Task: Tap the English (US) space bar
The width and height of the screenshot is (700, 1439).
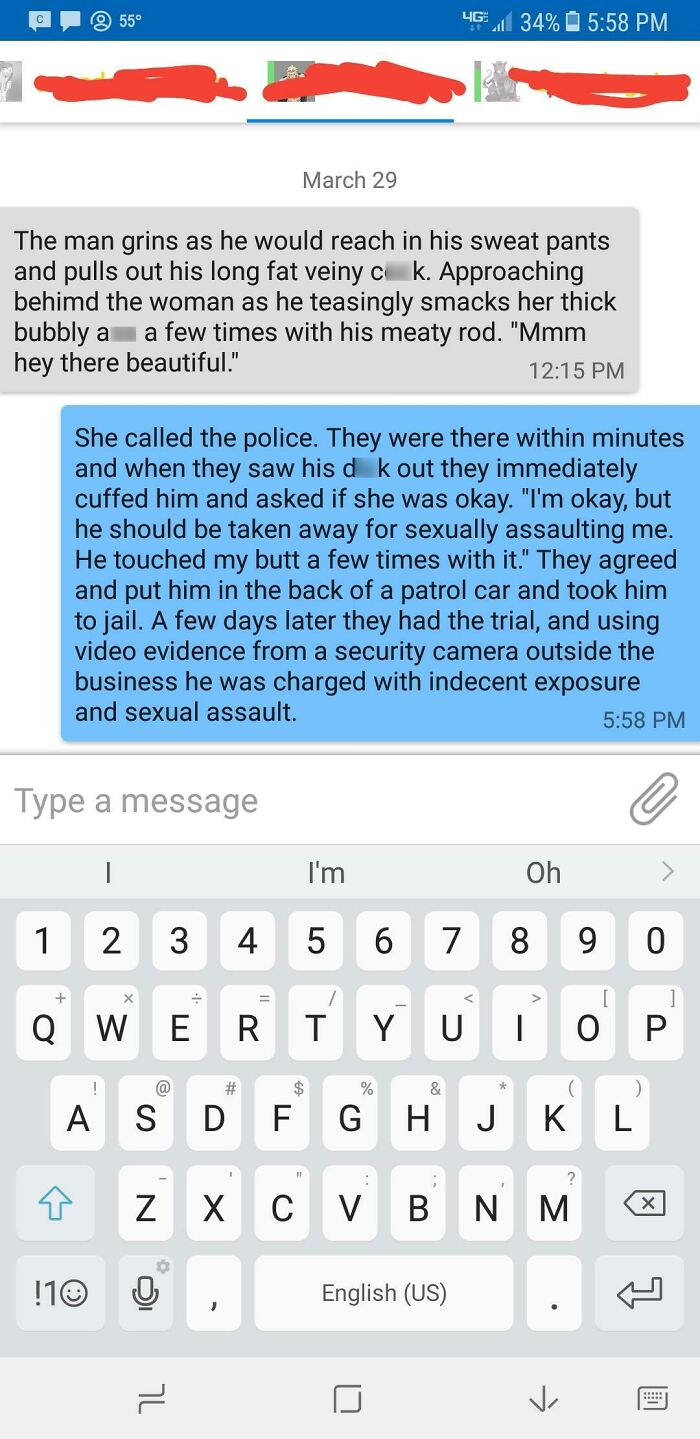Action: (383, 1293)
